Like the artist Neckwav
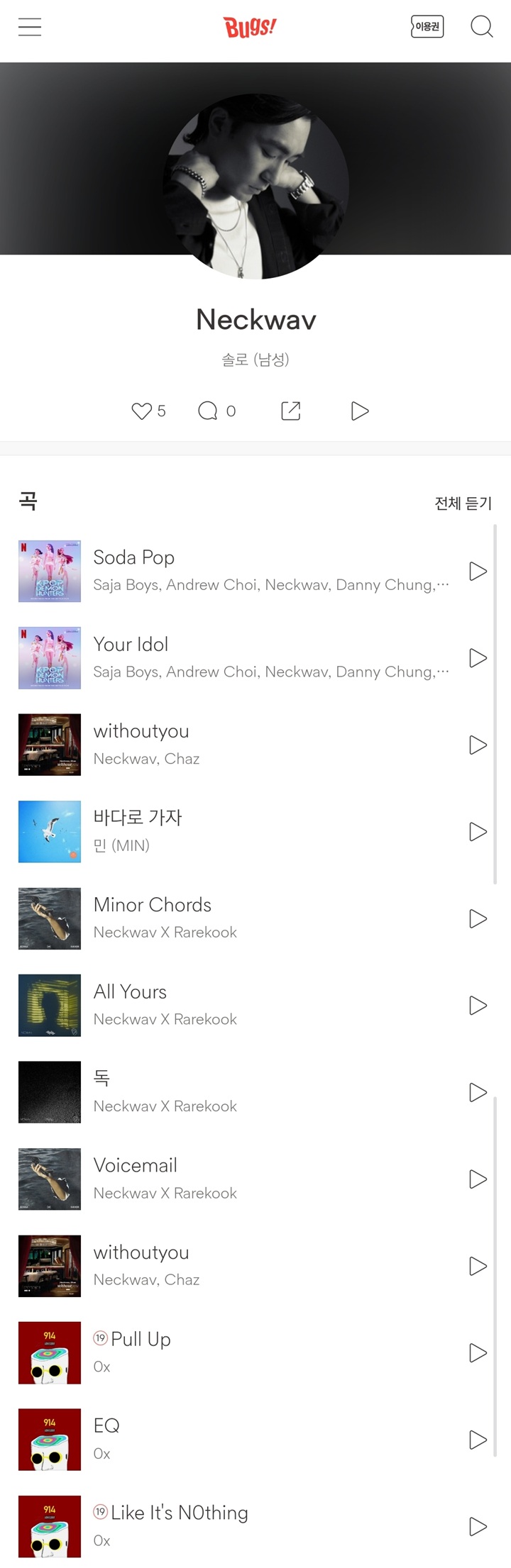The width and height of the screenshot is (511, 1568). tap(142, 411)
